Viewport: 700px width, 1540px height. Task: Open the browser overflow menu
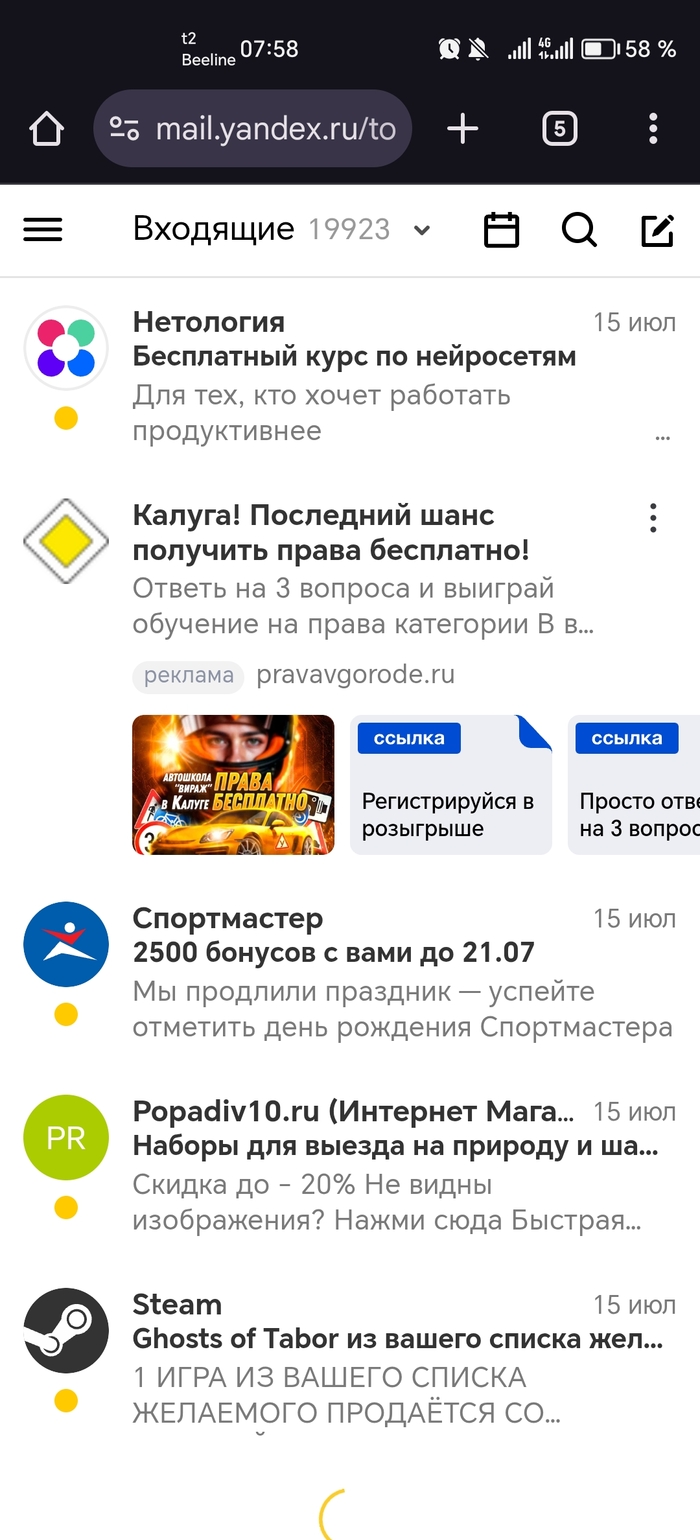tap(653, 129)
